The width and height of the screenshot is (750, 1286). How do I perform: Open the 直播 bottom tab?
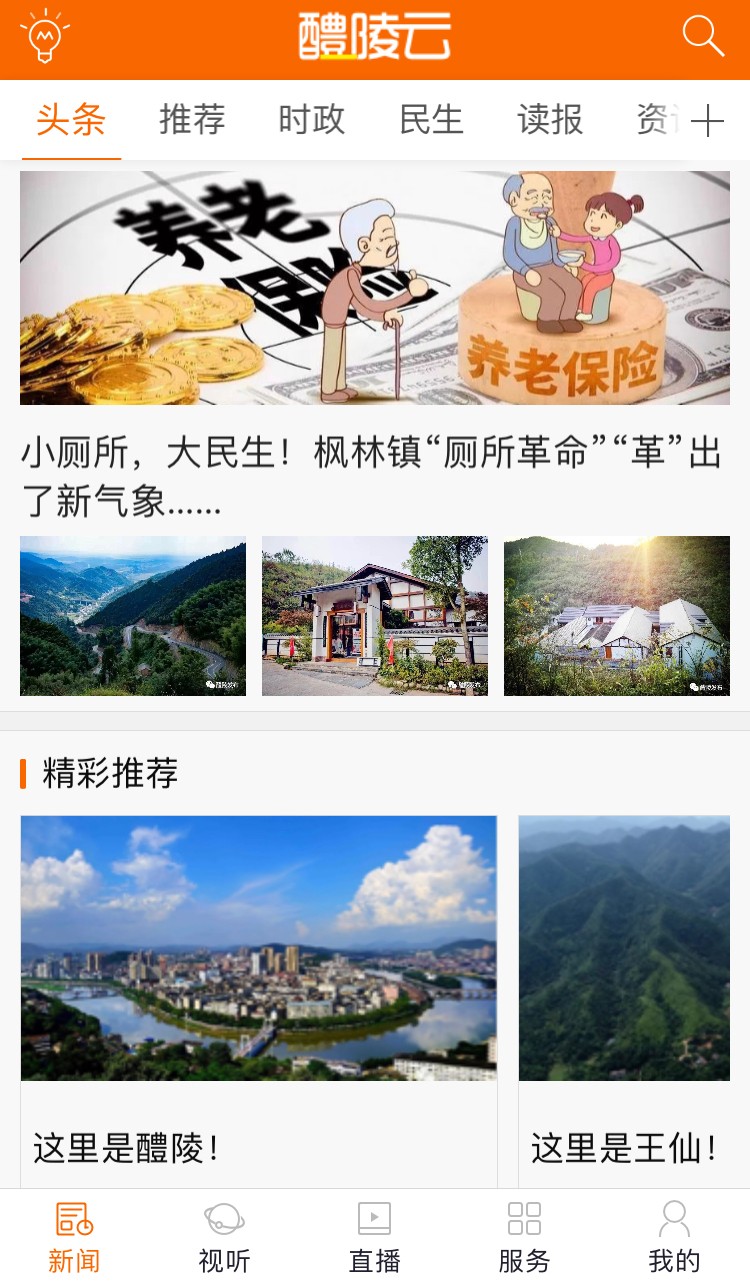pyautogui.click(x=375, y=1237)
